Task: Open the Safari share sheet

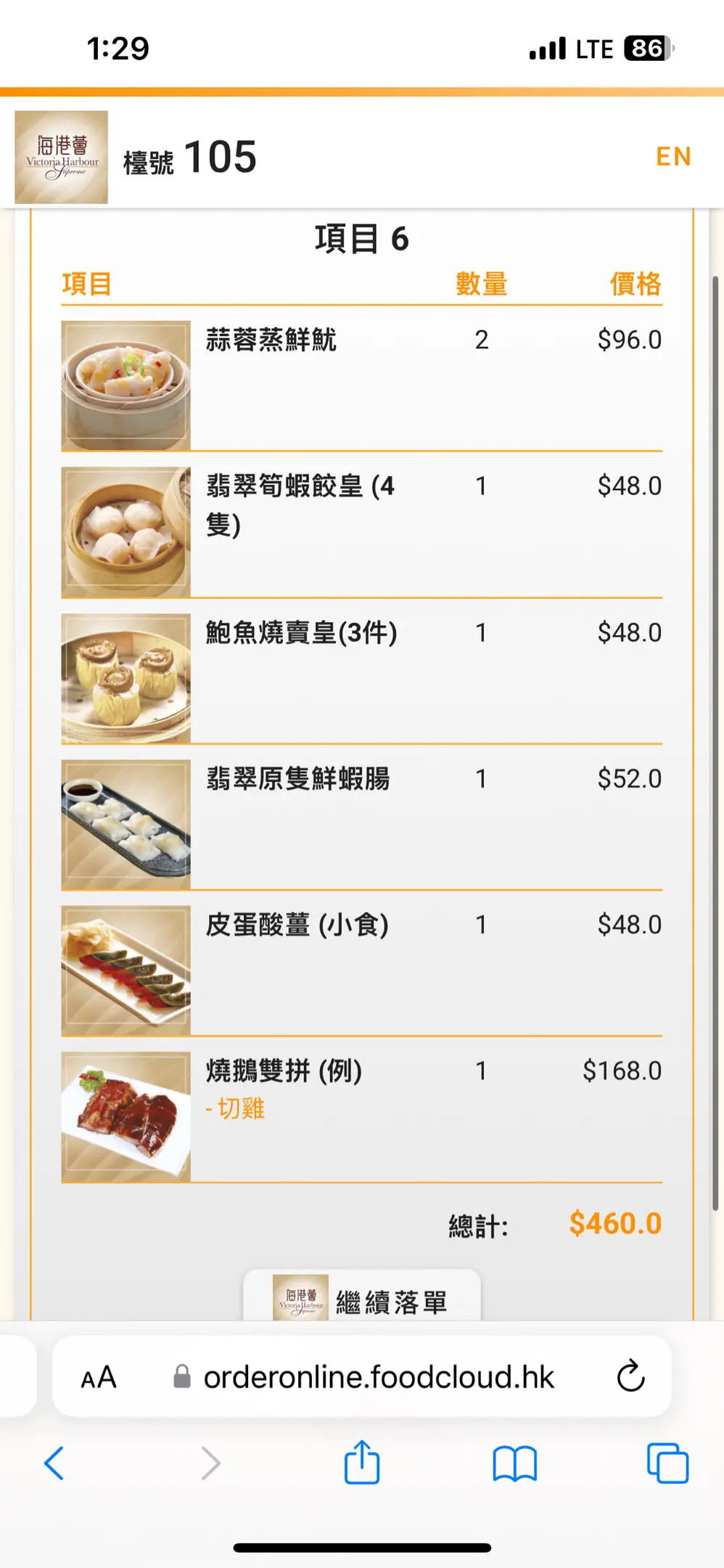Action: coord(362,1462)
